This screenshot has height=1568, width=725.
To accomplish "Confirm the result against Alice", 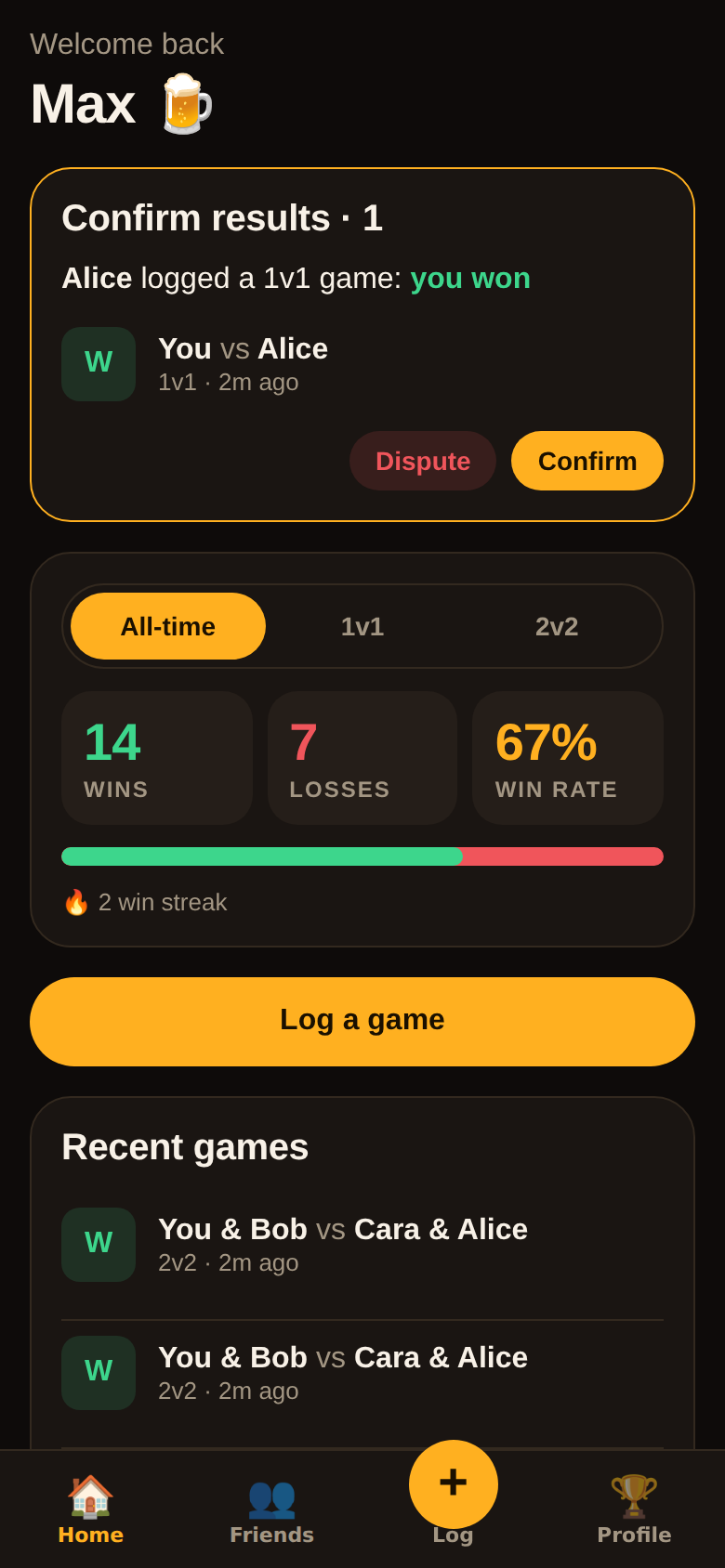I will 587,461.
